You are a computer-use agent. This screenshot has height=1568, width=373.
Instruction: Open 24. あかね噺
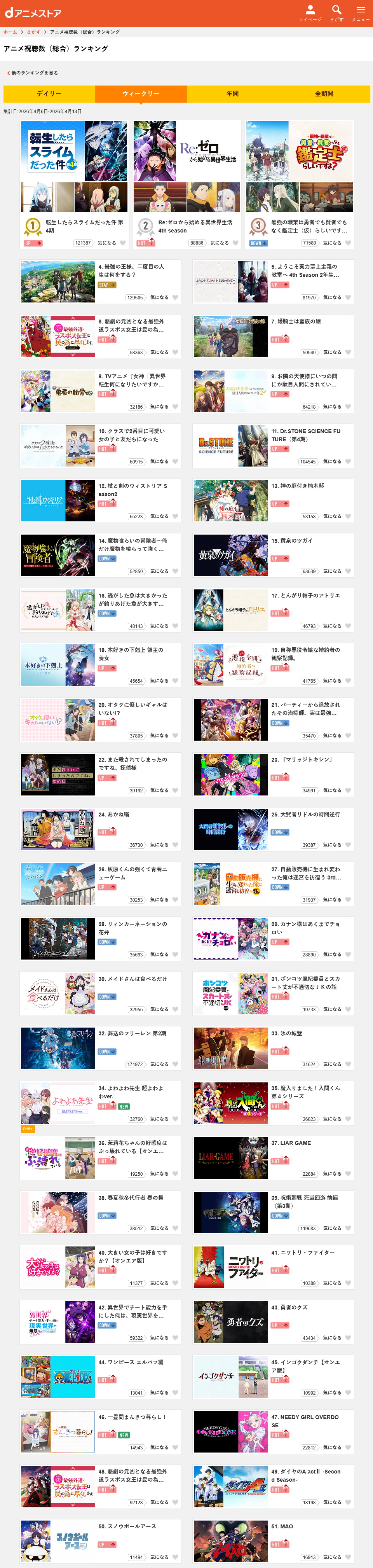100,830
